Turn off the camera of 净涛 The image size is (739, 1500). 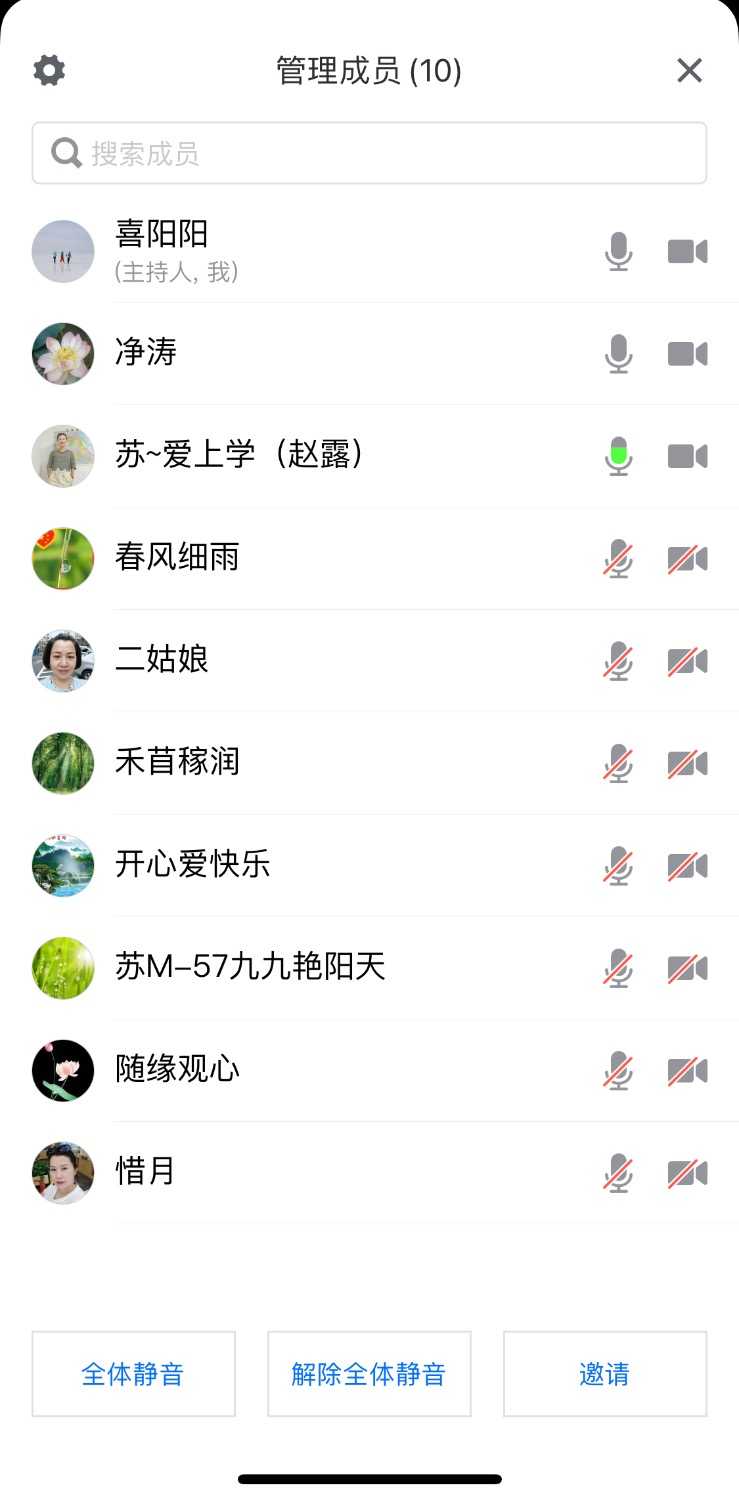point(687,354)
